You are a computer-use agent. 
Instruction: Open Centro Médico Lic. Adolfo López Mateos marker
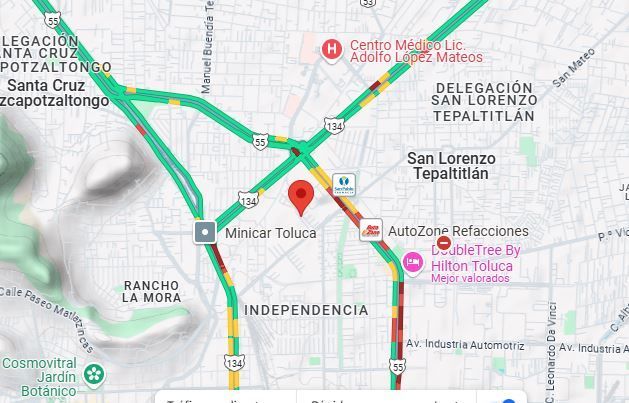(x=331, y=48)
